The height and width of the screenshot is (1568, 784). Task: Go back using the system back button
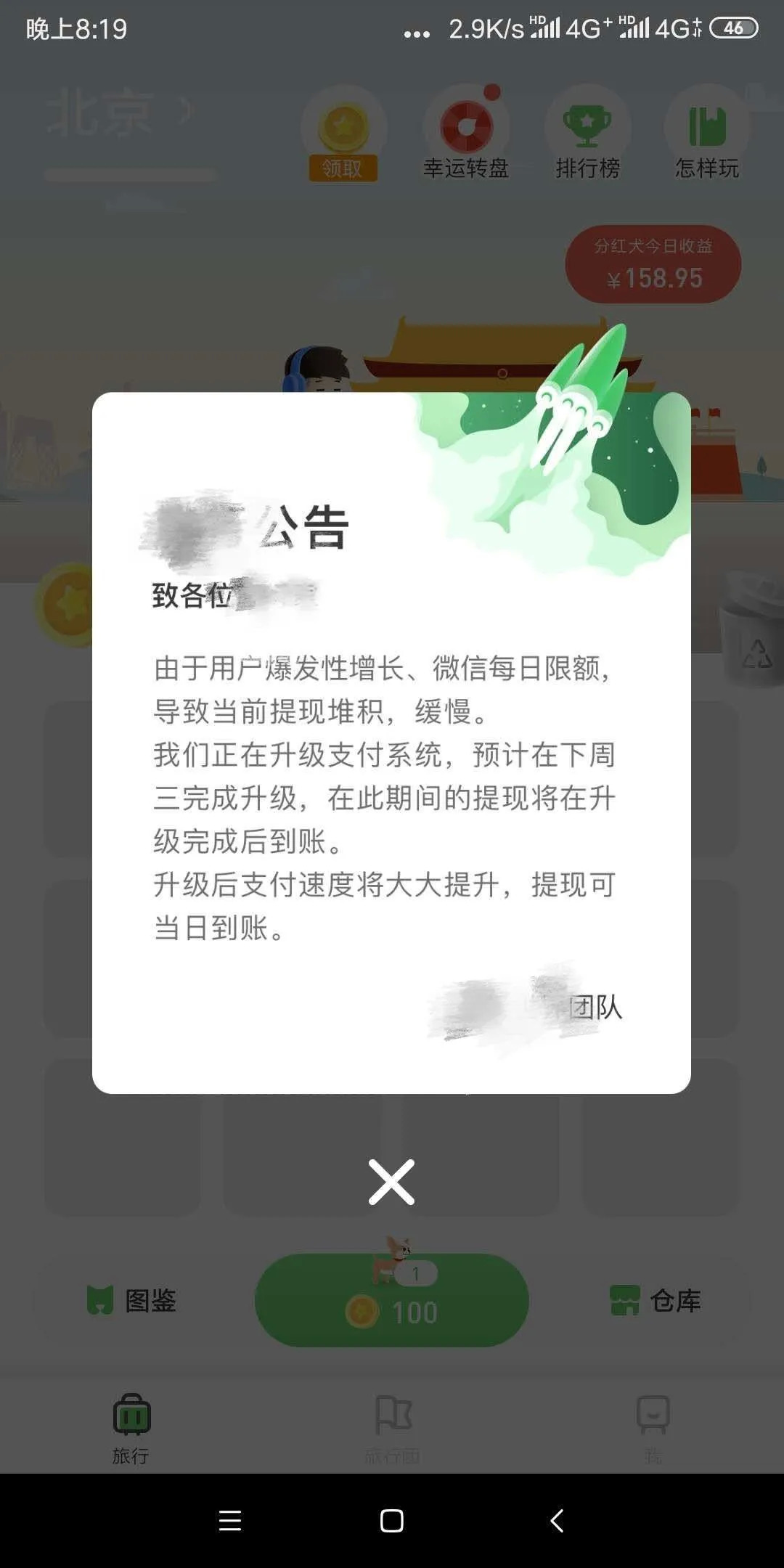click(x=557, y=1521)
